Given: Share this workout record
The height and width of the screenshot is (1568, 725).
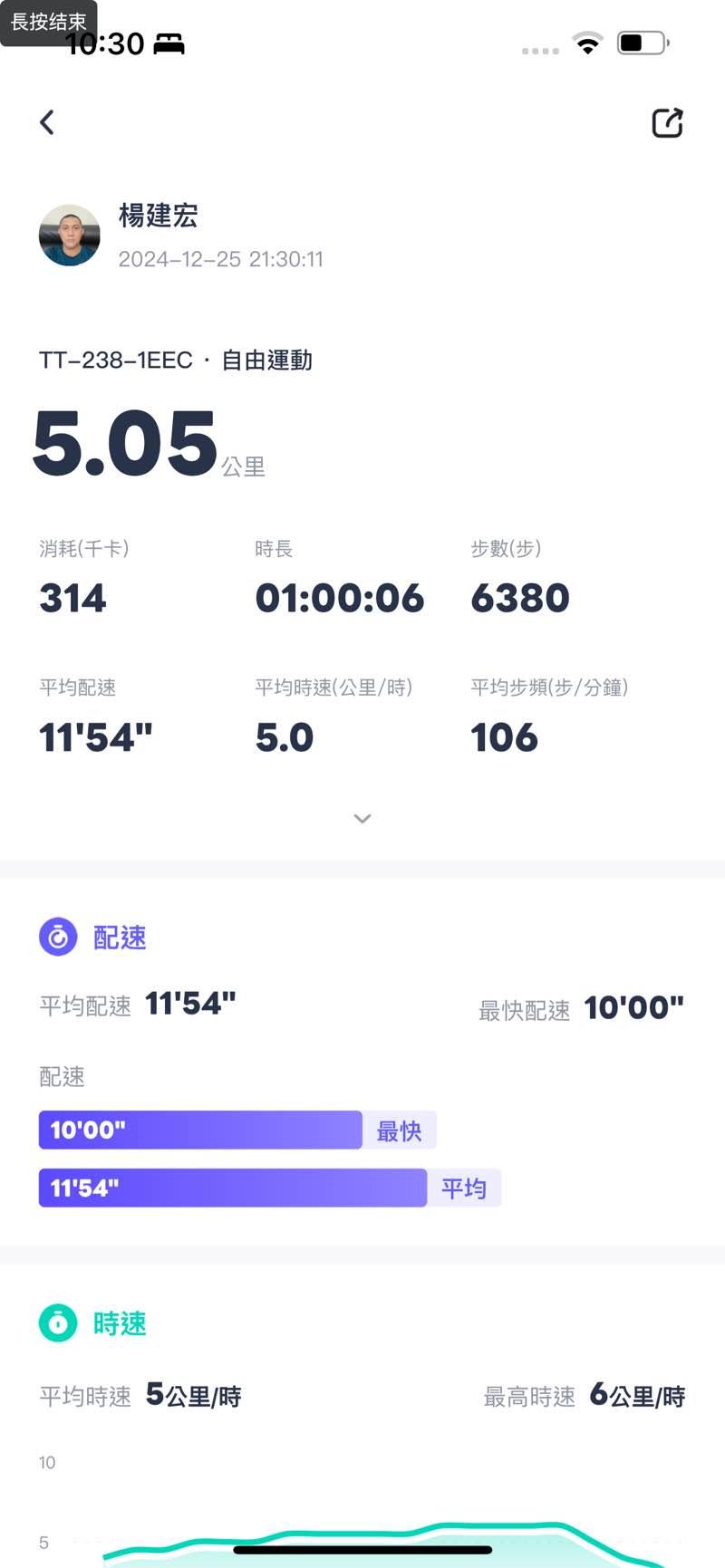Looking at the screenshot, I should pos(667,123).
